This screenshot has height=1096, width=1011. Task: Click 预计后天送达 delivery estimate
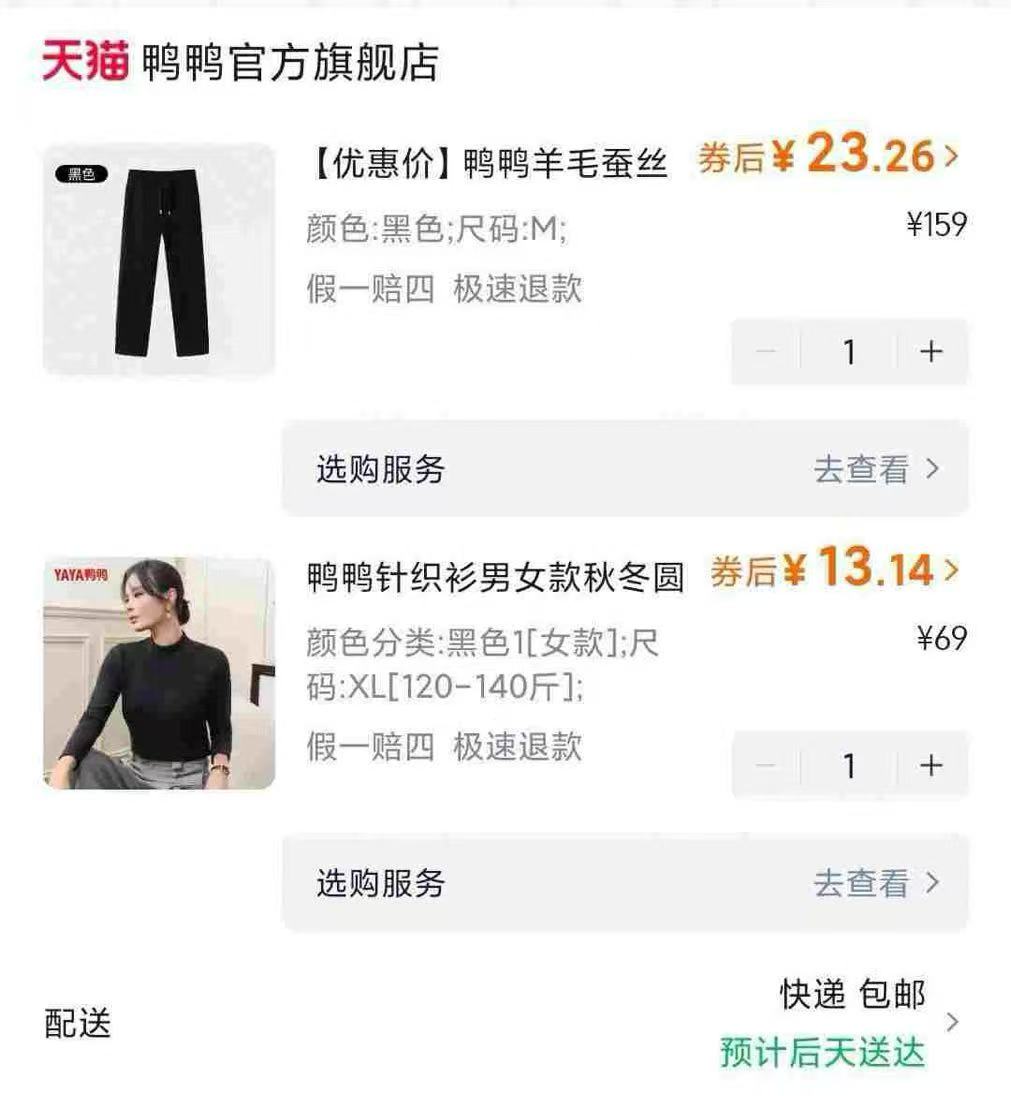820,1054
